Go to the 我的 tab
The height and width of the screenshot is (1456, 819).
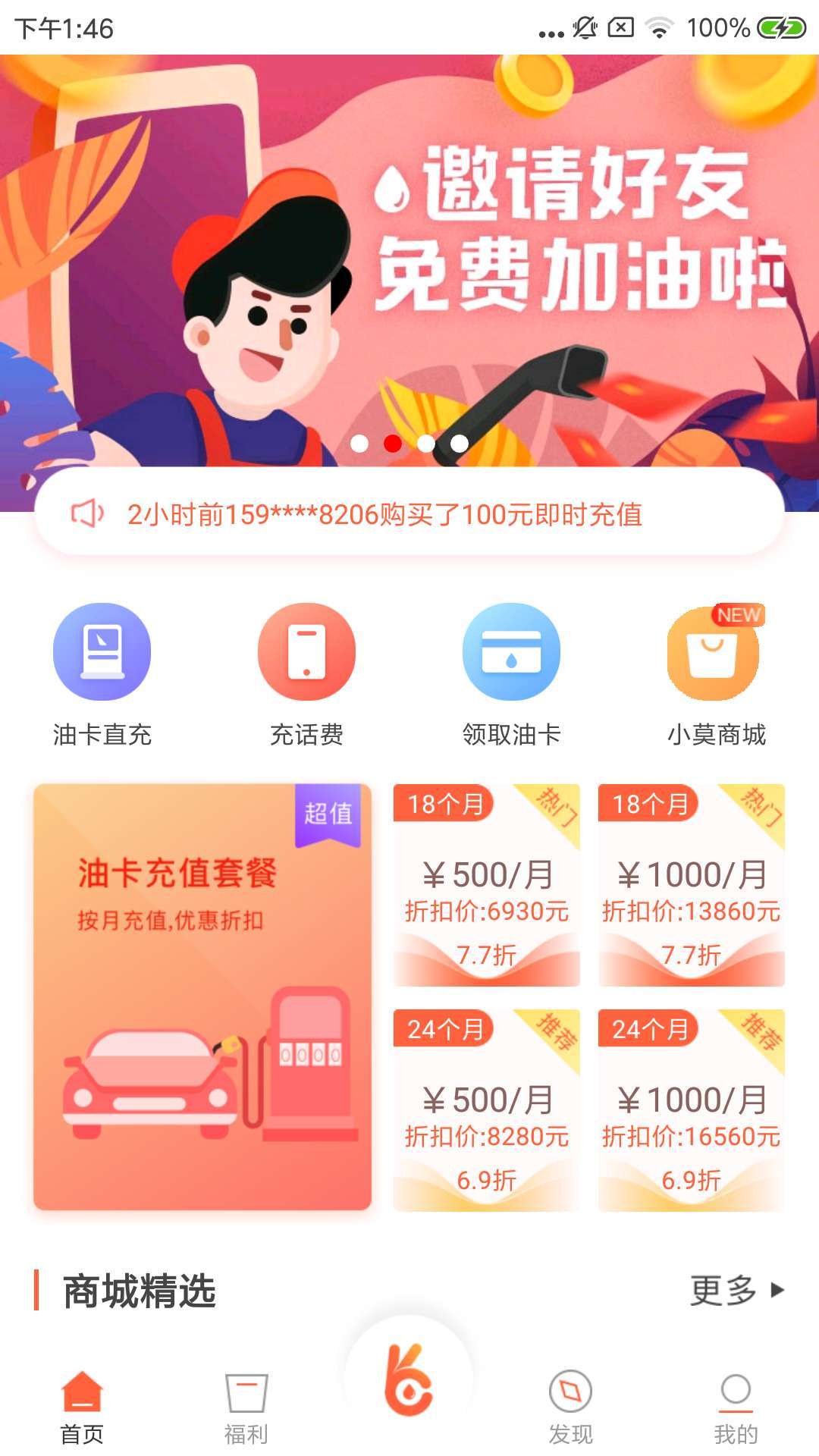click(x=736, y=1407)
